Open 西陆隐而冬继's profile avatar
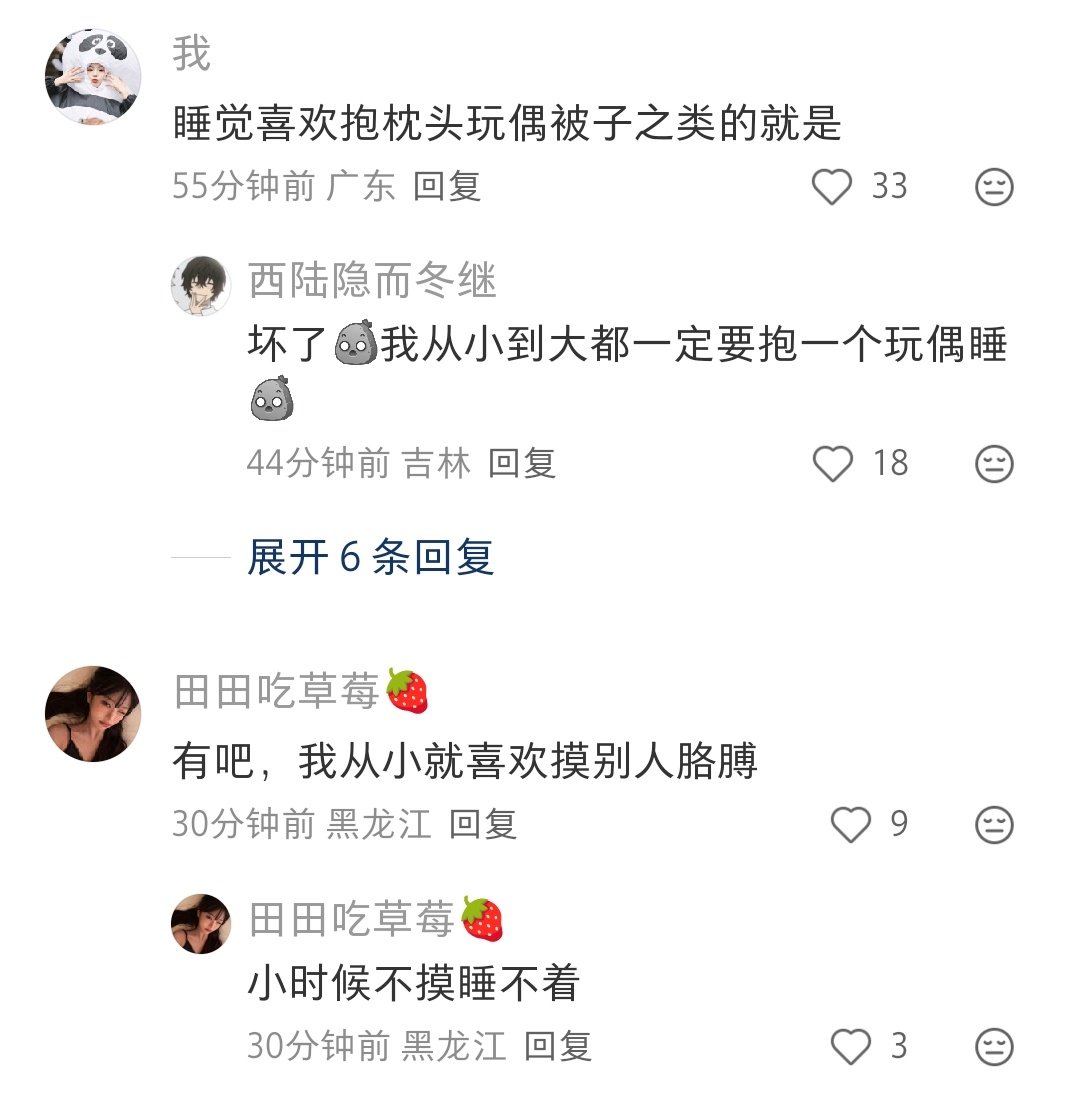 click(201, 284)
